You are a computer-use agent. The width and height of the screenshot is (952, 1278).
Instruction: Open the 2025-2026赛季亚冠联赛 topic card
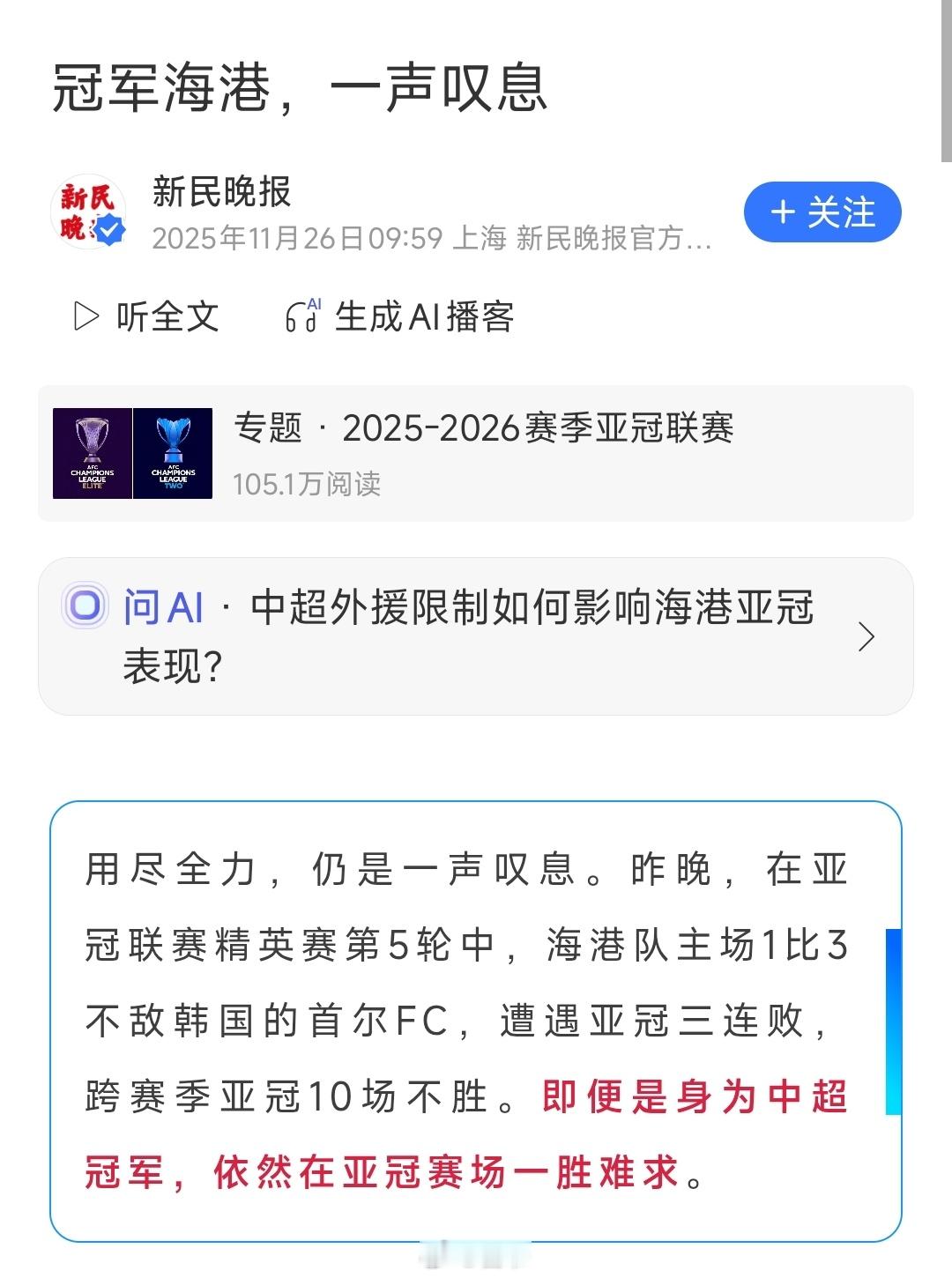tap(476, 452)
